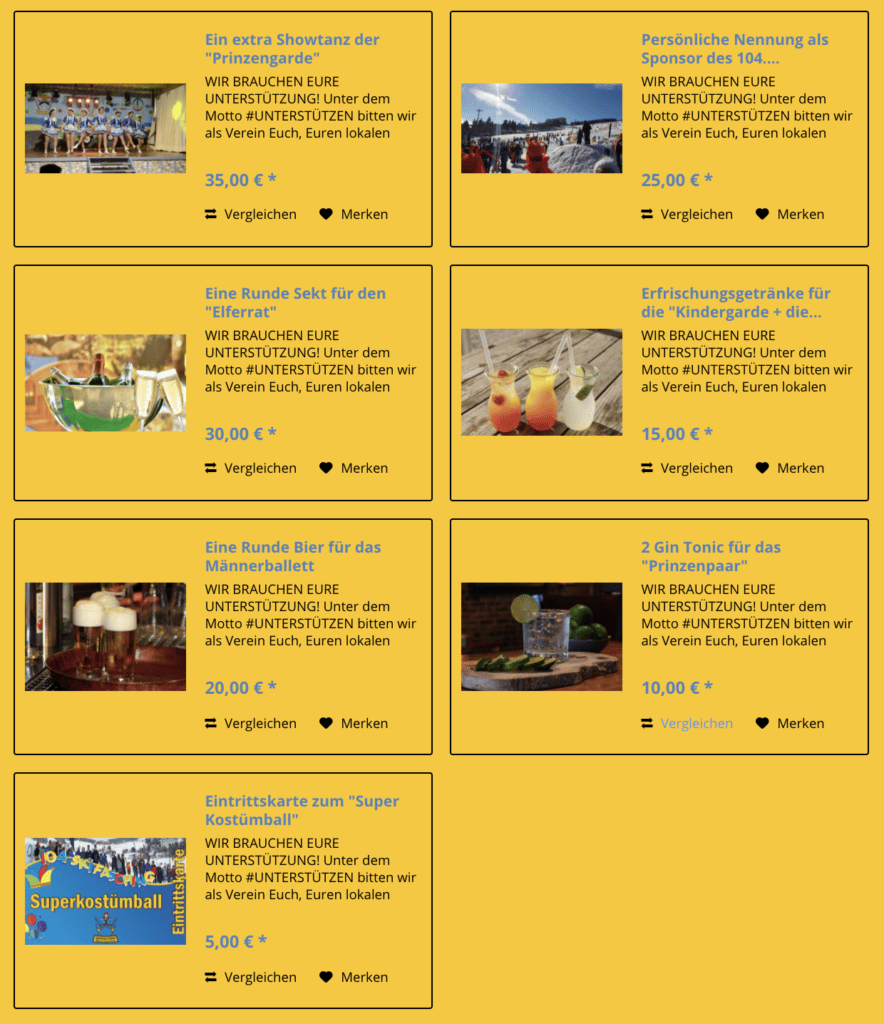Save 2 Gin Tonic item with Merken
This screenshot has height=1024, width=884.
point(790,723)
